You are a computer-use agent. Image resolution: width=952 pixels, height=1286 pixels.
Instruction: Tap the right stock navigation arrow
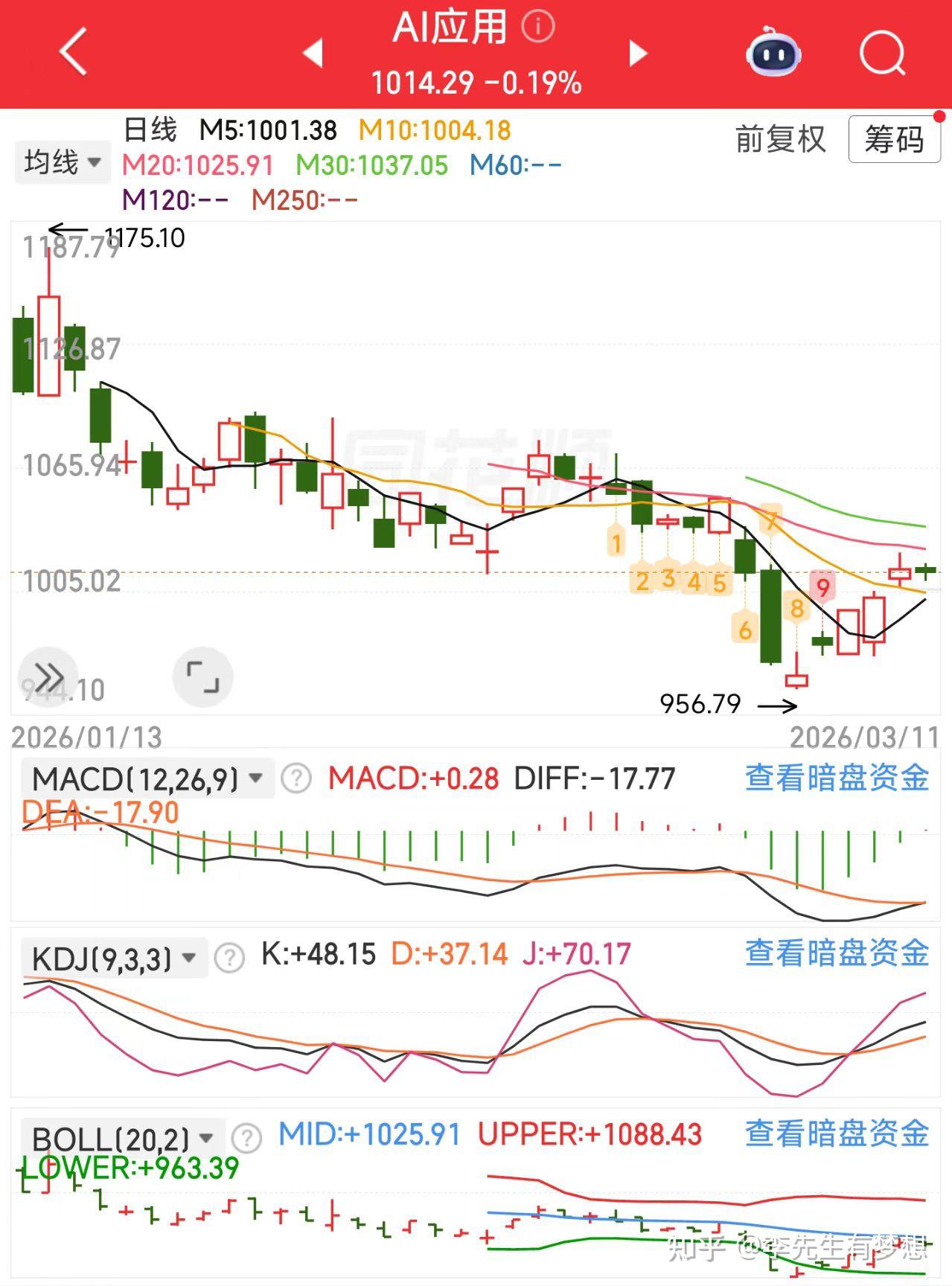click(639, 54)
